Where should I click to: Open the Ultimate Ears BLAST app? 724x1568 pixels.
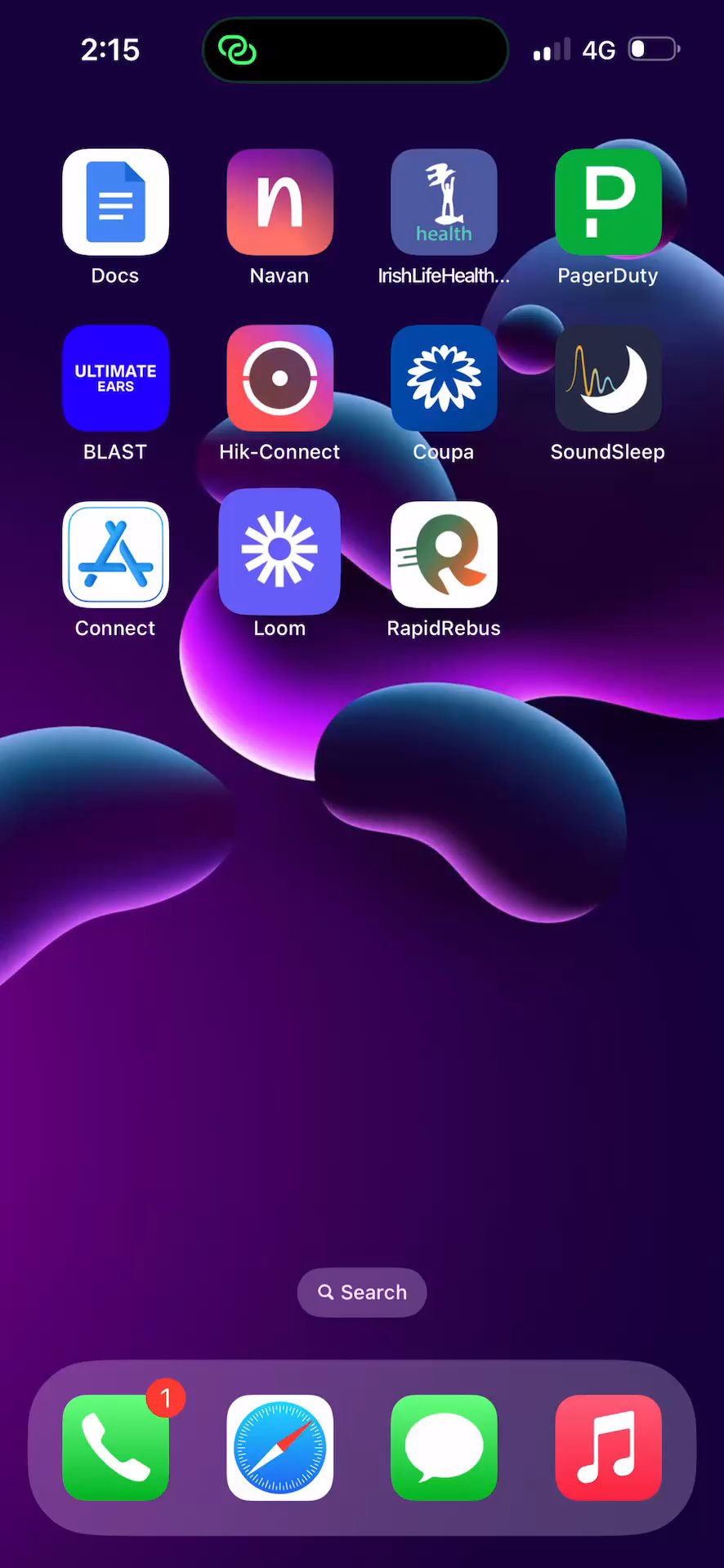[115, 378]
